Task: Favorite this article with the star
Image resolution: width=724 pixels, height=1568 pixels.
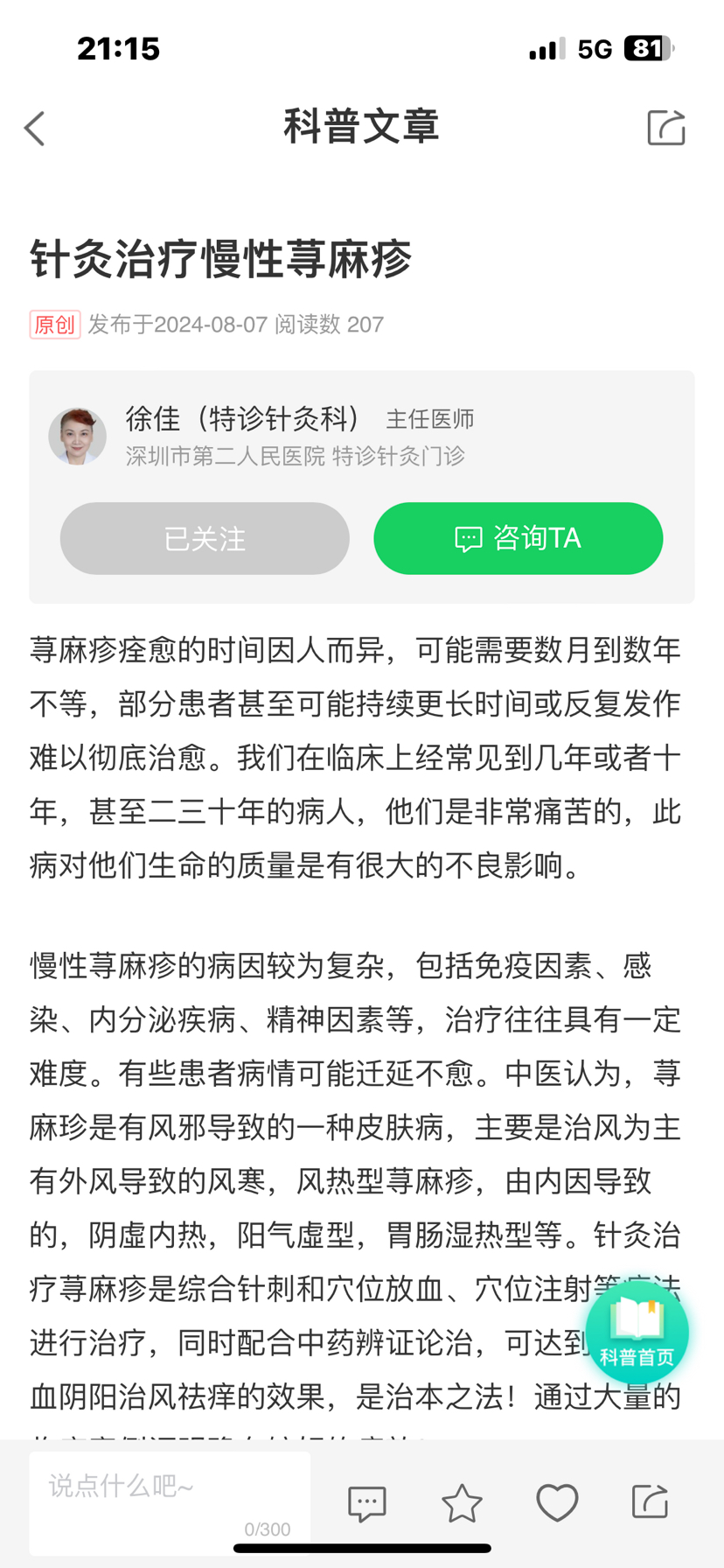Action: [462, 1503]
